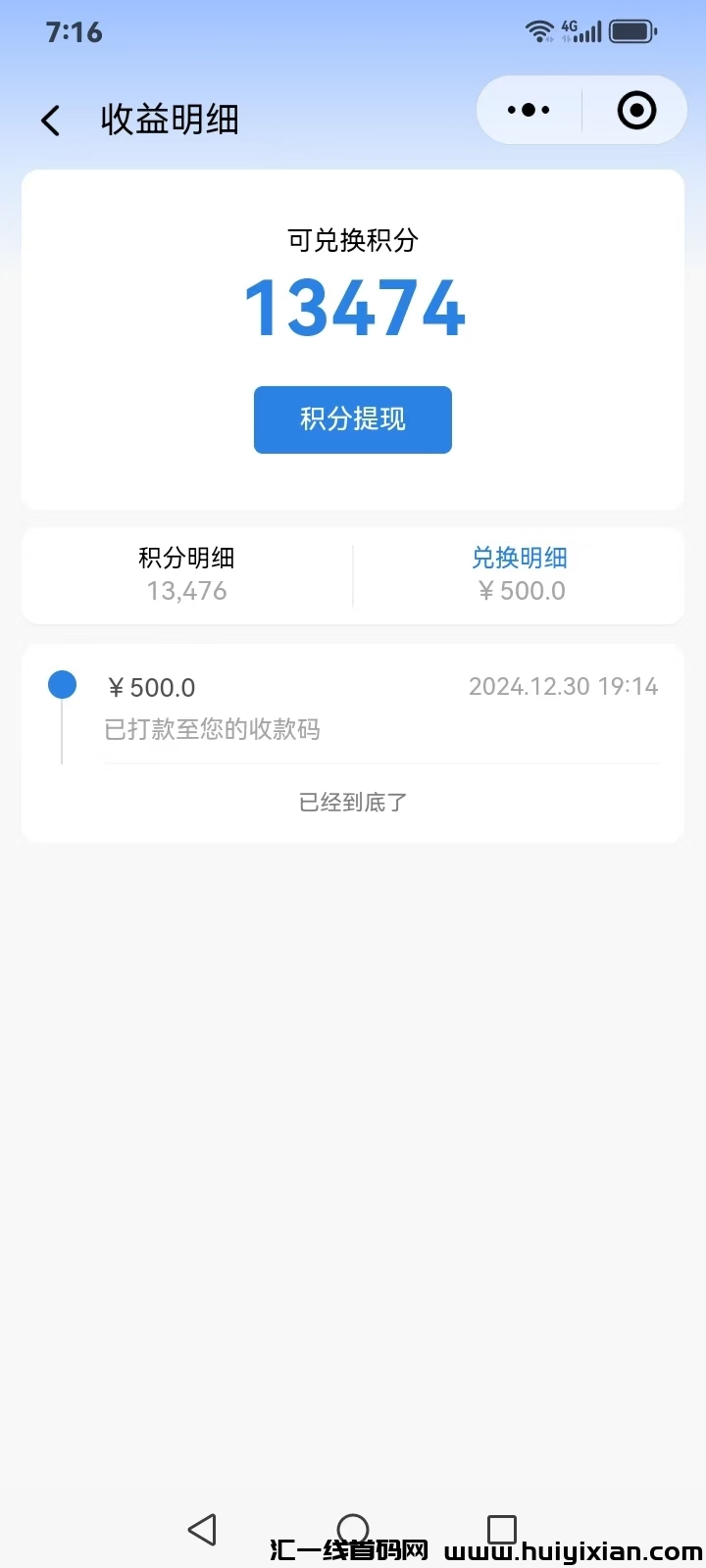The height and width of the screenshot is (1568, 706).
Task: Tap the back arrow beside 收益明细
Action: point(50,119)
